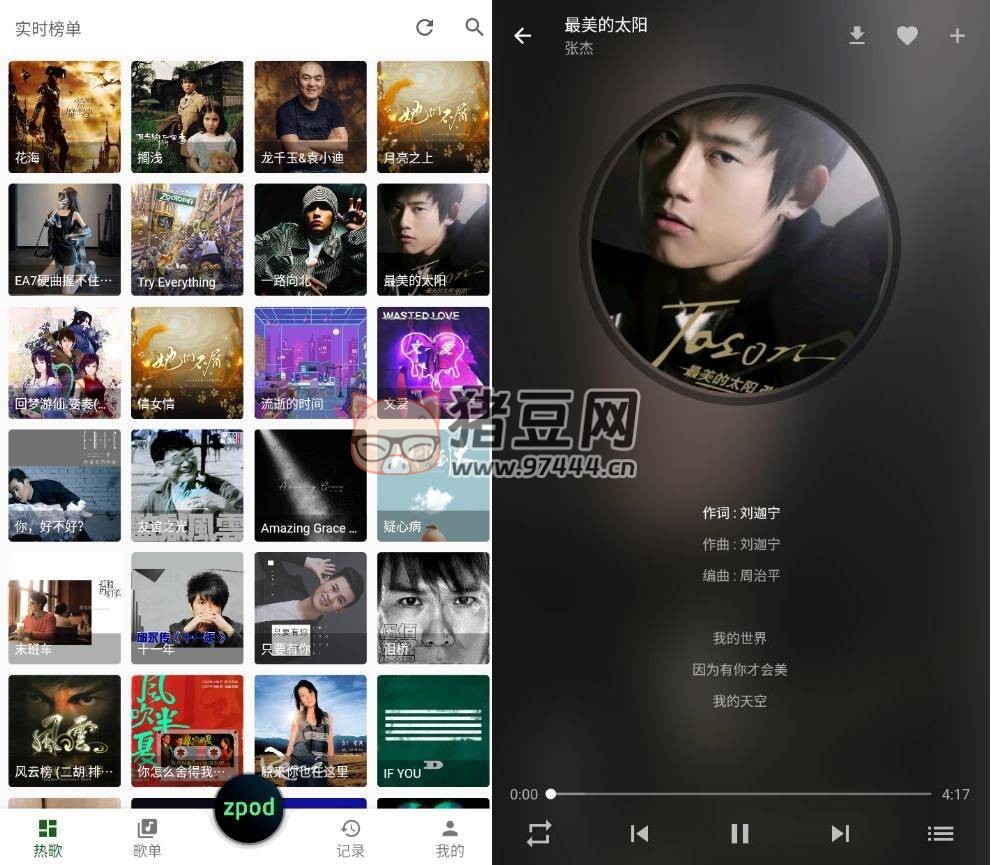Open search from the chart header
The image size is (991, 865).
pyautogui.click(x=475, y=28)
